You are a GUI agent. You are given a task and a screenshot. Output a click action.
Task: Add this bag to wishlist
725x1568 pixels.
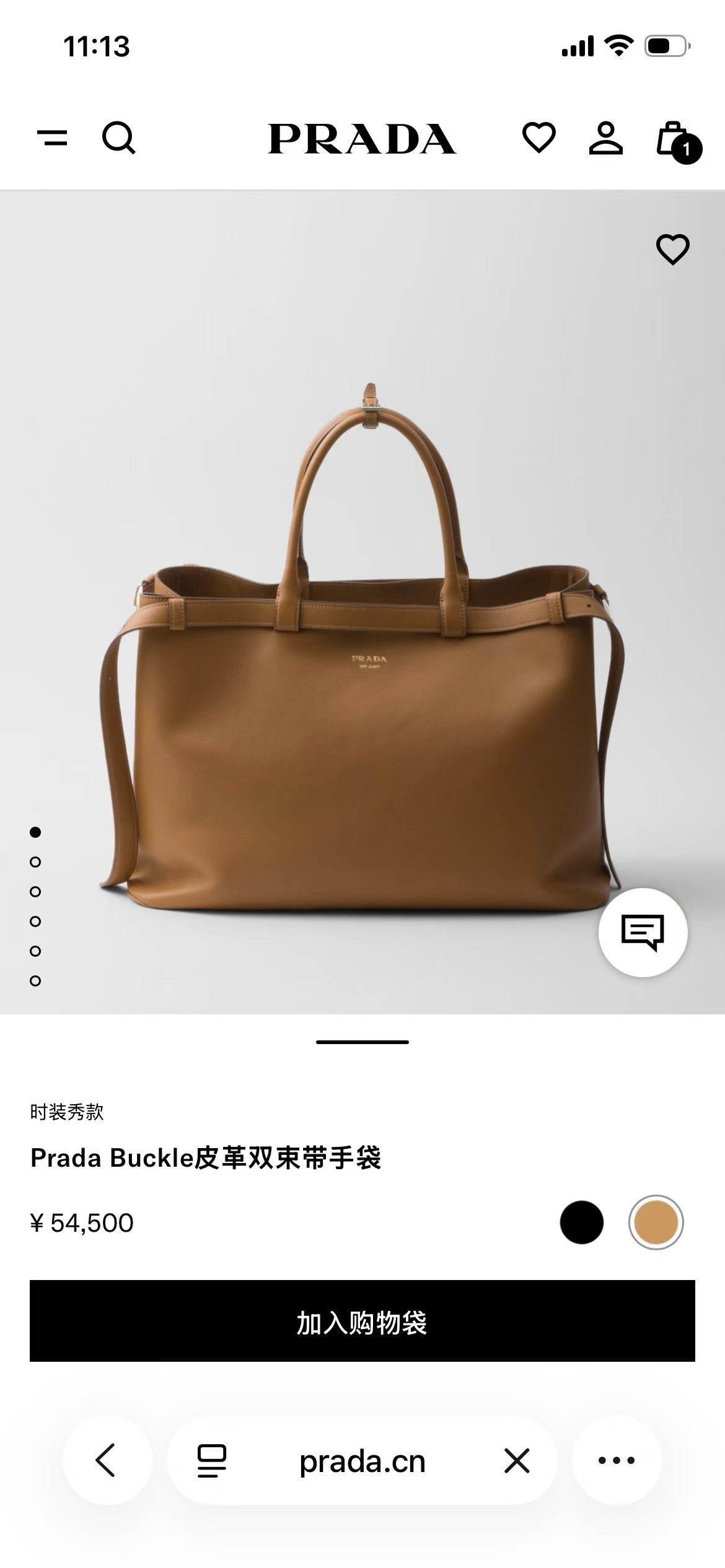click(672, 249)
